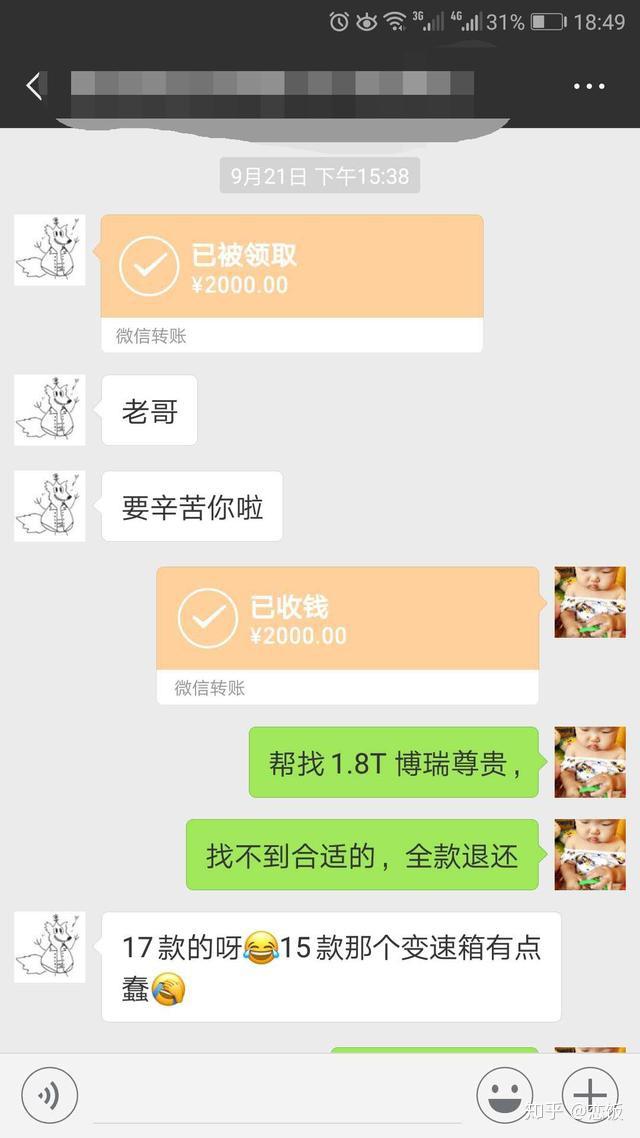
Task: Tap the contact's avatar beside 老哥
Action: tap(50, 410)
